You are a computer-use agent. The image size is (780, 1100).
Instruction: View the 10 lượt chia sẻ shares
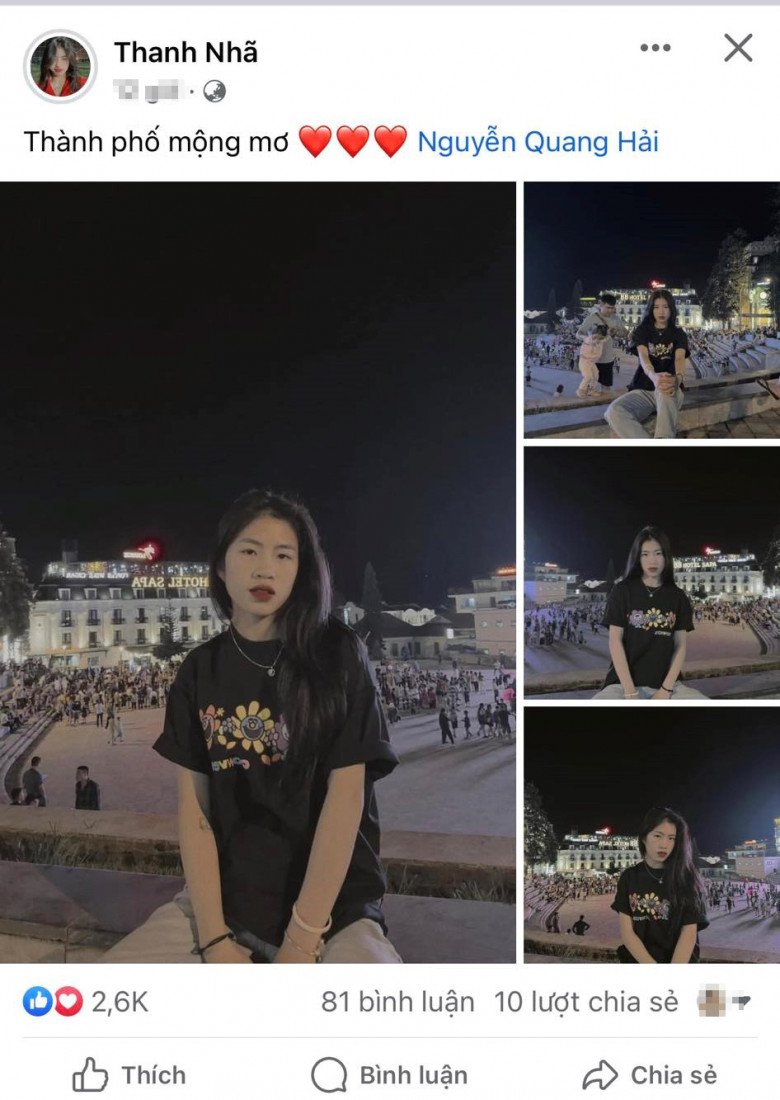pyautogui.click(x=586, y=1002)
